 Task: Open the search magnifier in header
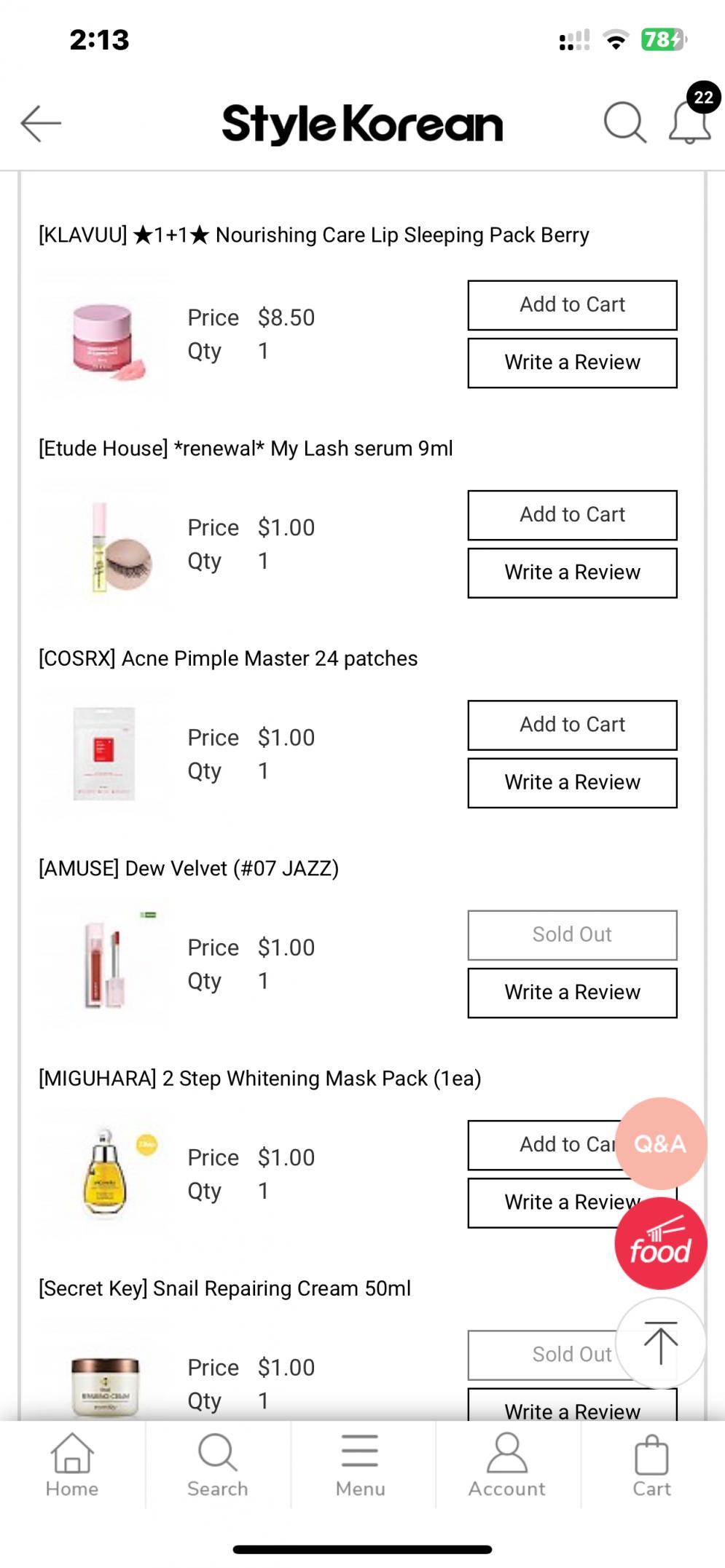tap(624, 123)
